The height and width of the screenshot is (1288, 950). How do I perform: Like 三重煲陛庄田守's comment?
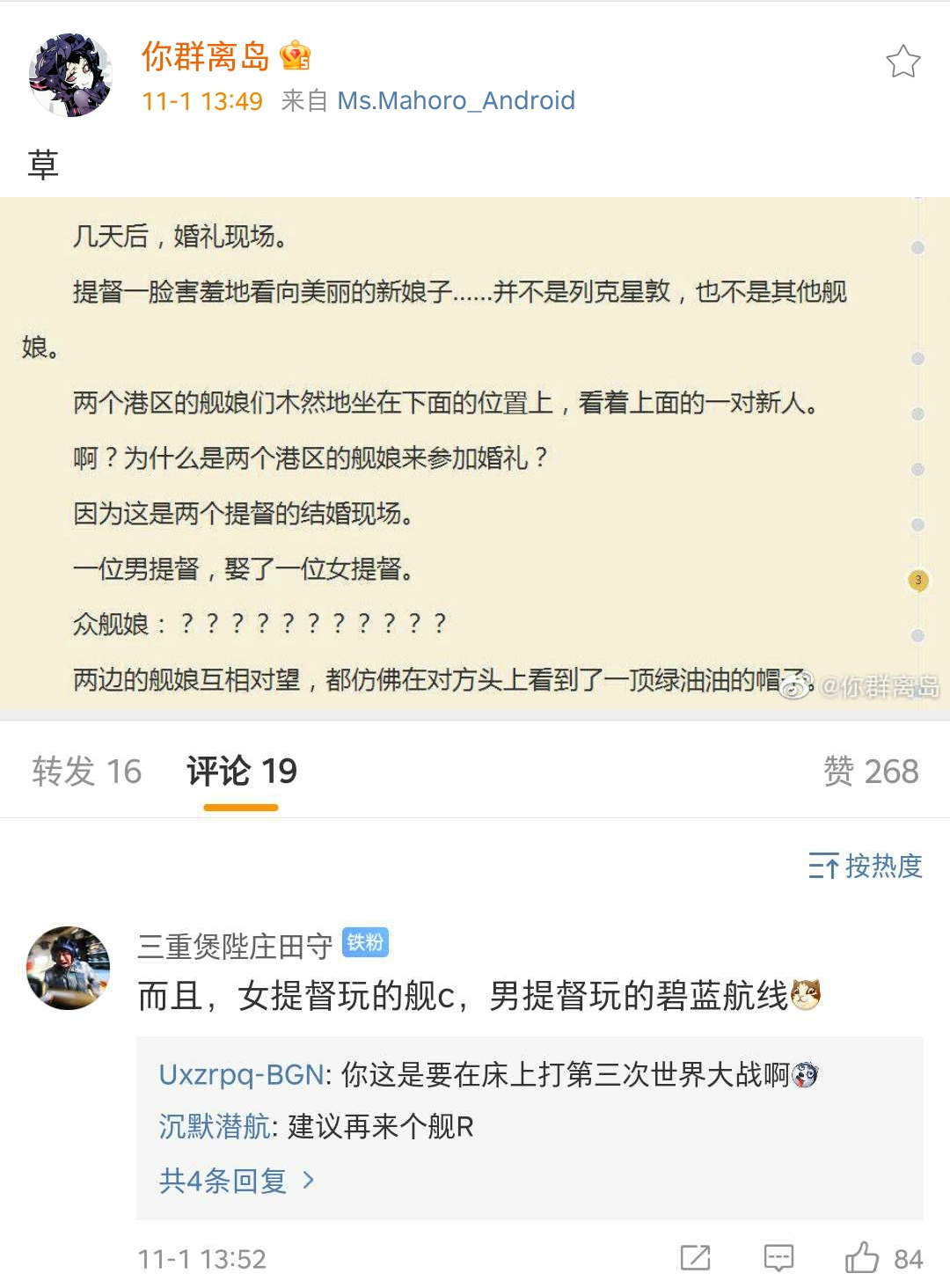[x=863, y=1258]
